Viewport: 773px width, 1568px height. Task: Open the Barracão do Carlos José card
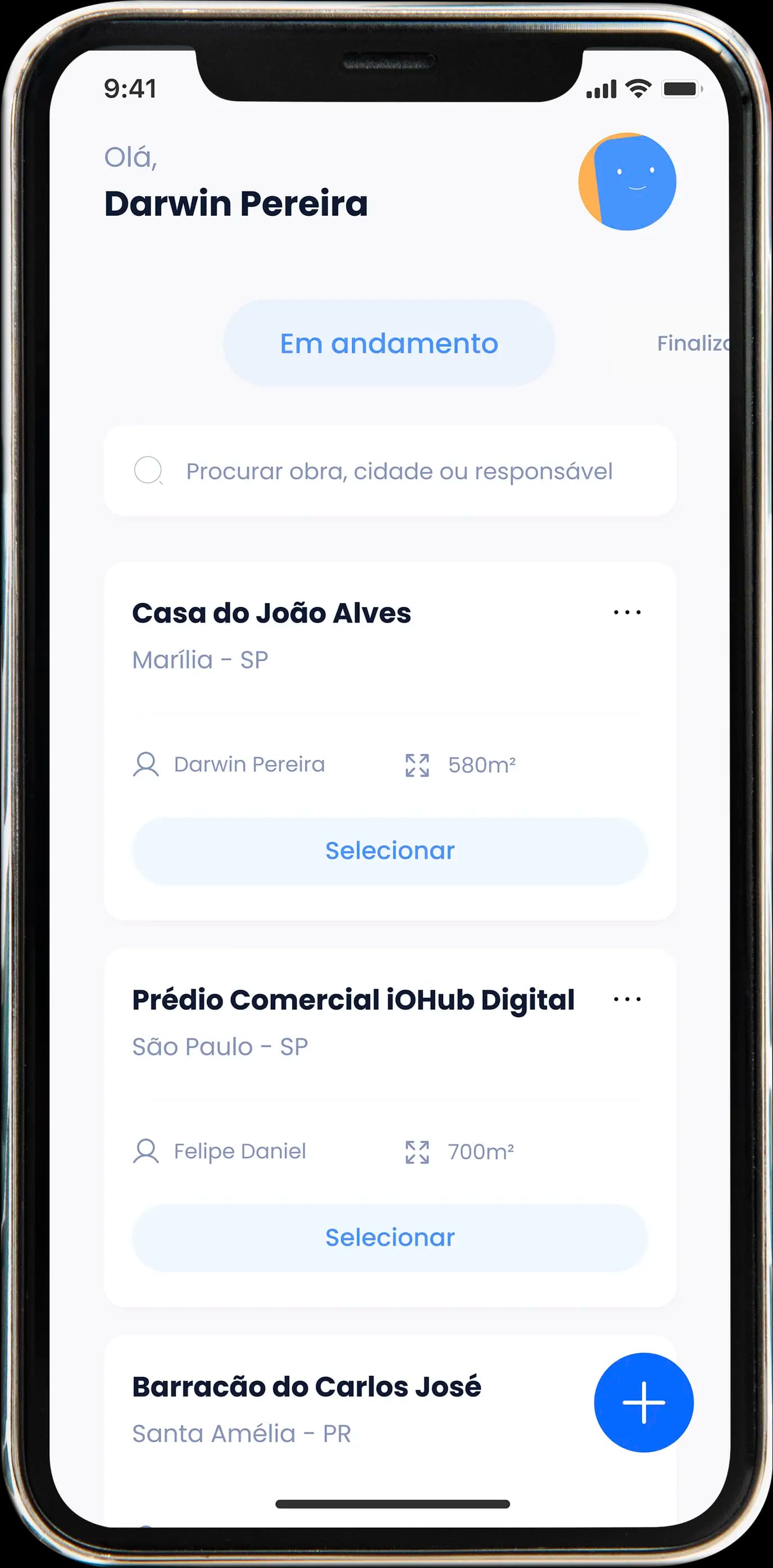[x=307, y=1386]
